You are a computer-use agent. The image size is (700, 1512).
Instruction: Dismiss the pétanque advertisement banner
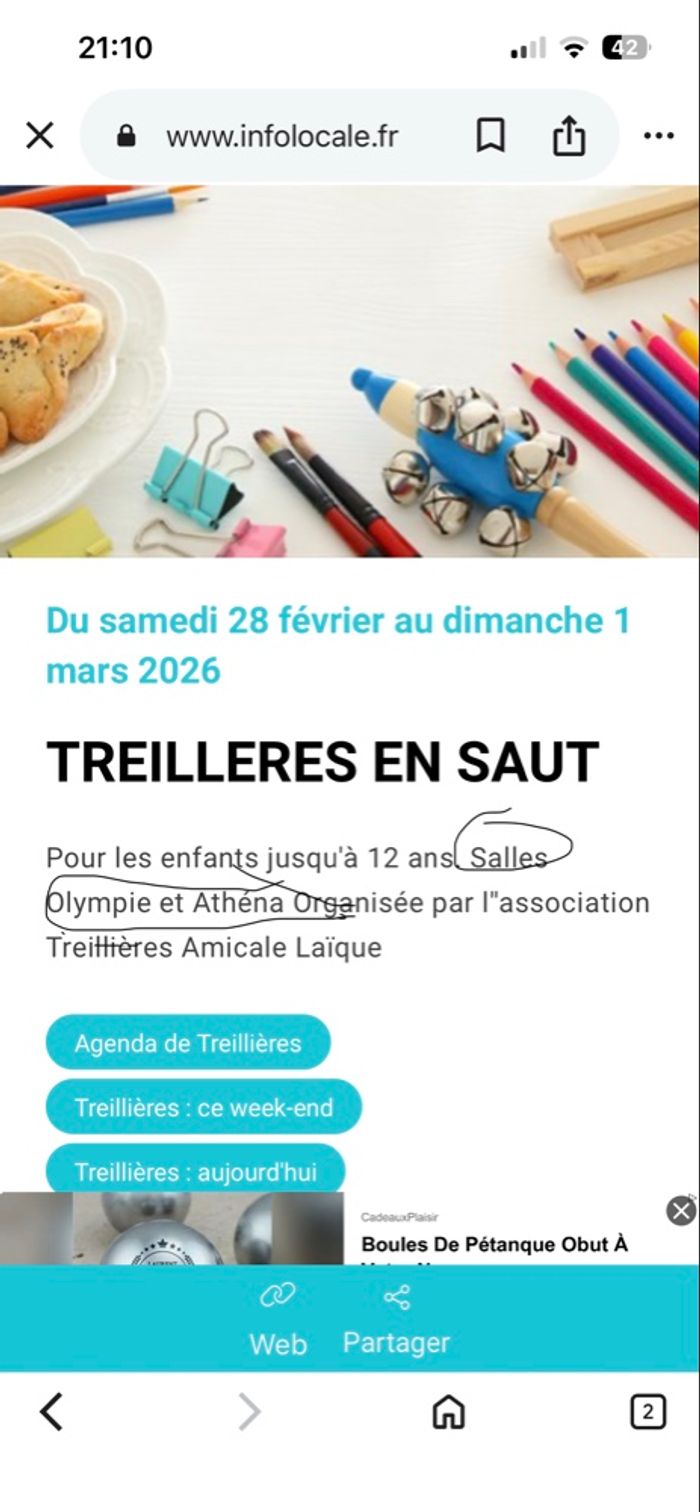tap(681, 1211)
